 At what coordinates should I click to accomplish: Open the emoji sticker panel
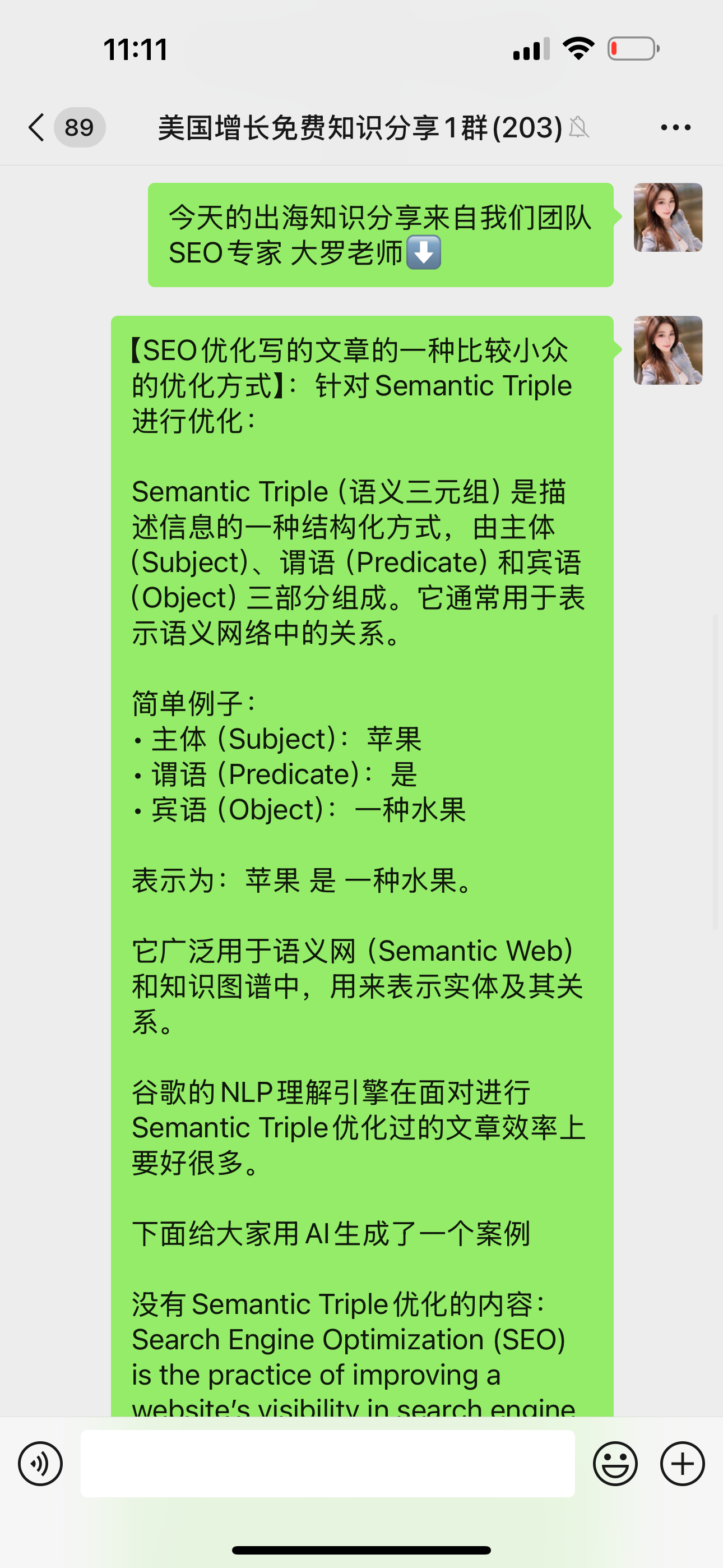615,1463
